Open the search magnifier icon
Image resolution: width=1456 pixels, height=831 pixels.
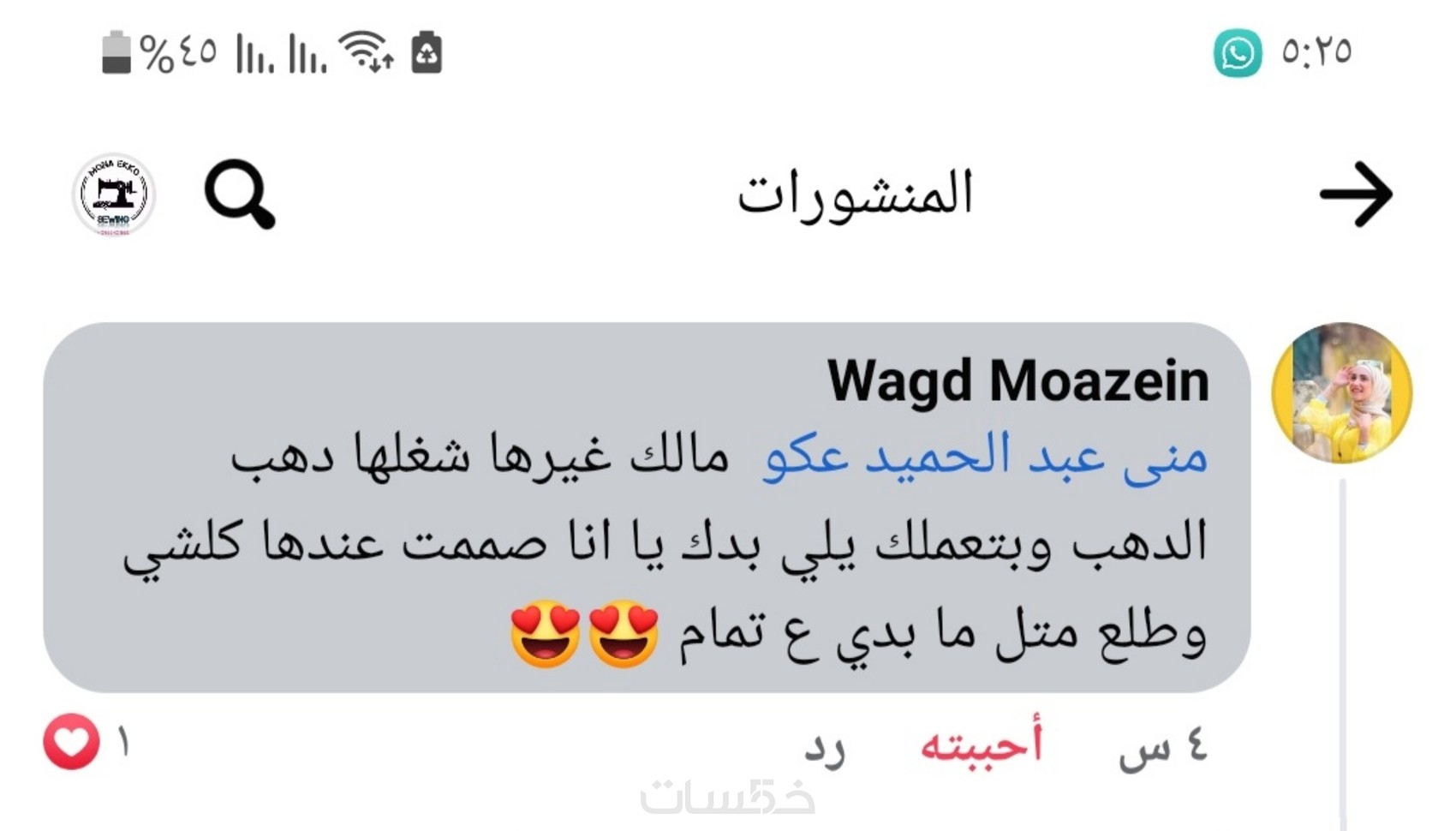[239, 194]
